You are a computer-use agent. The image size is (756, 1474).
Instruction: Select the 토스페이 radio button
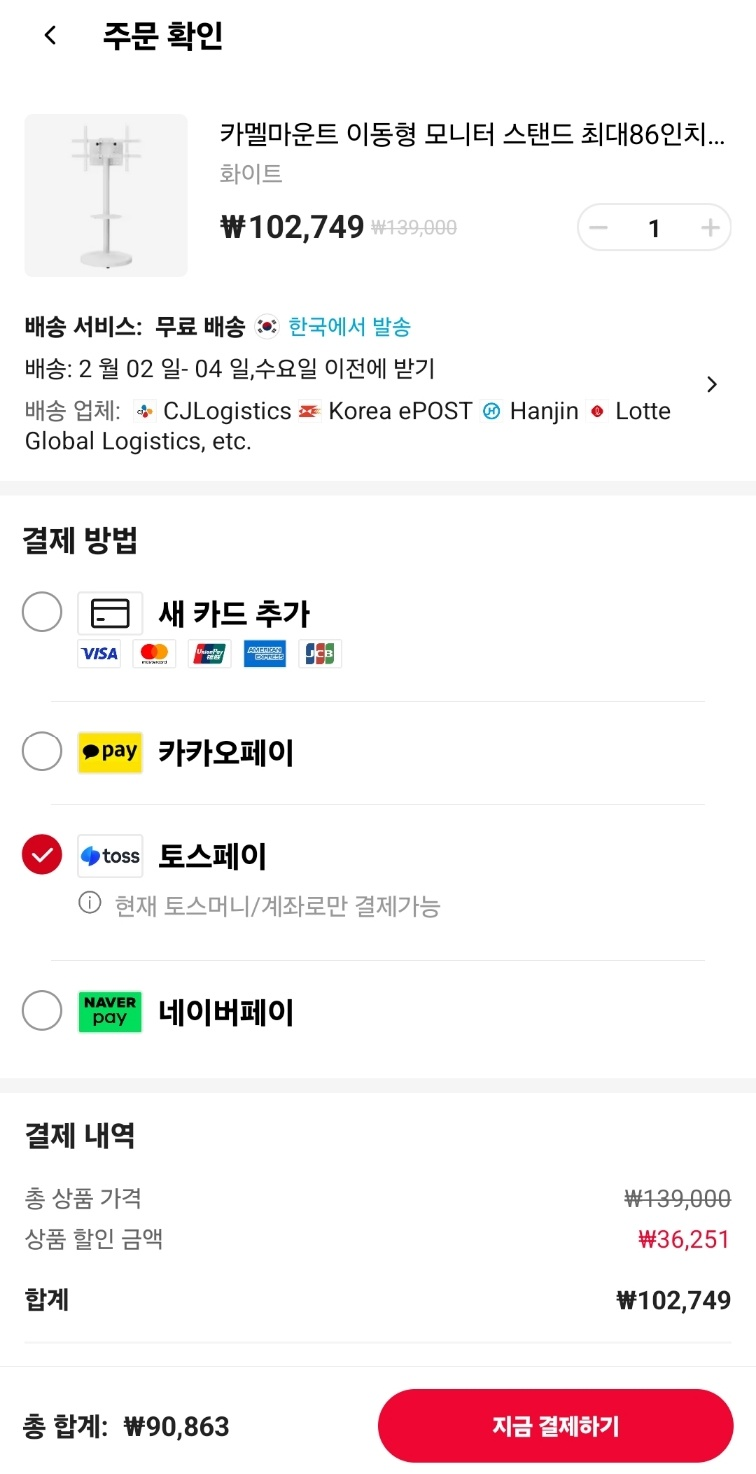tap(42, 855)
